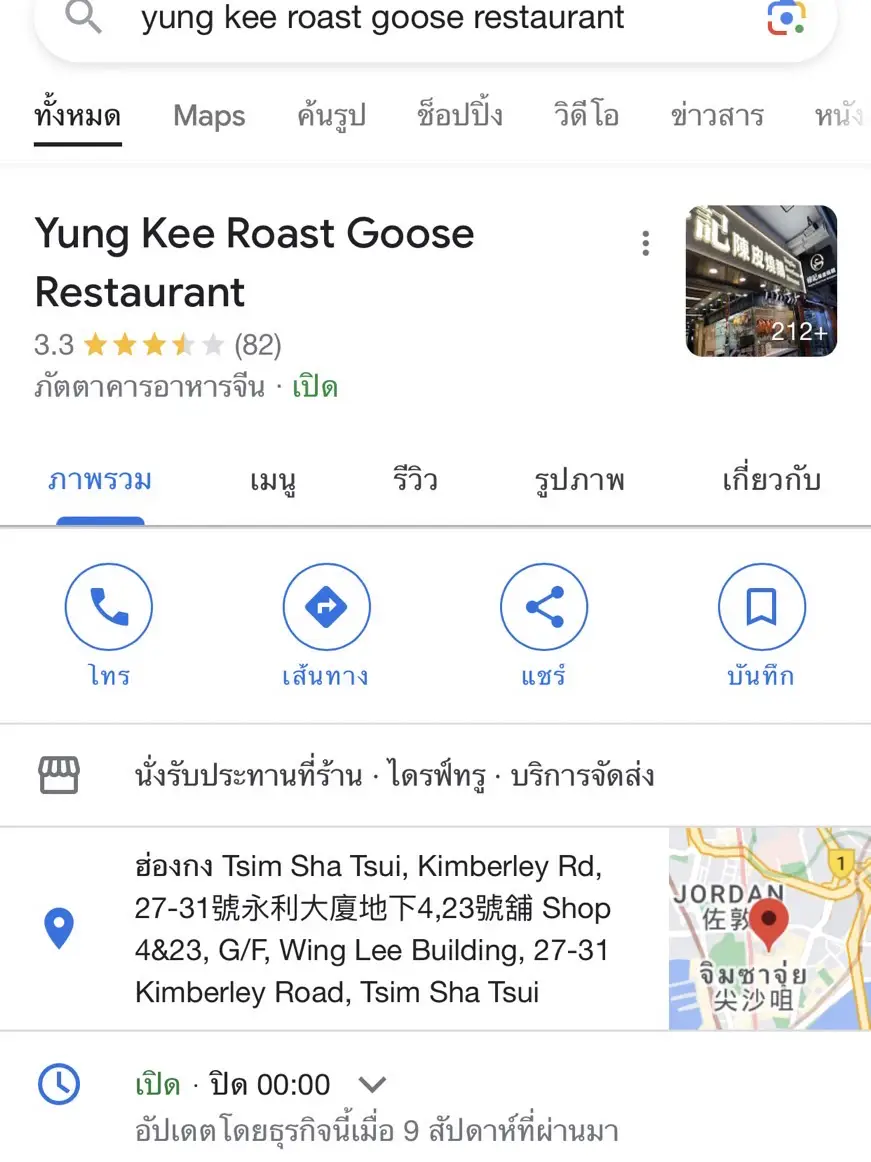Screen dimensions: 871x1162
Task: Switch to the รีวิว reviews tab
Action: (416, 480)
